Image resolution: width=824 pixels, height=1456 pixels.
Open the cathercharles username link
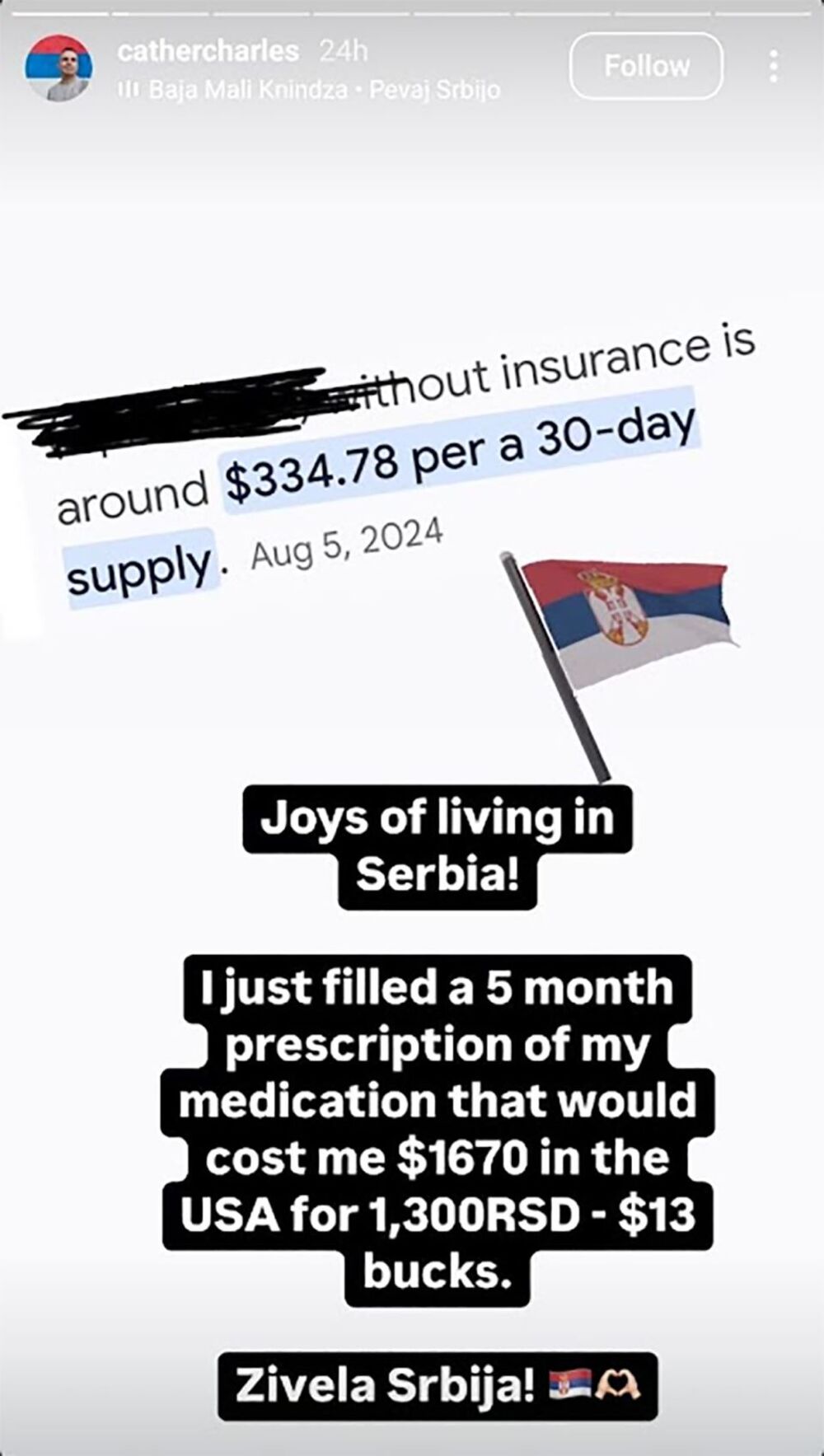point(208,51)
